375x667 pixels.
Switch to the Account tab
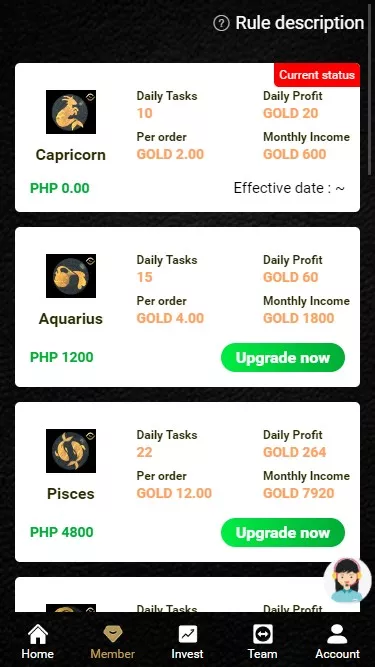point(338,642)
